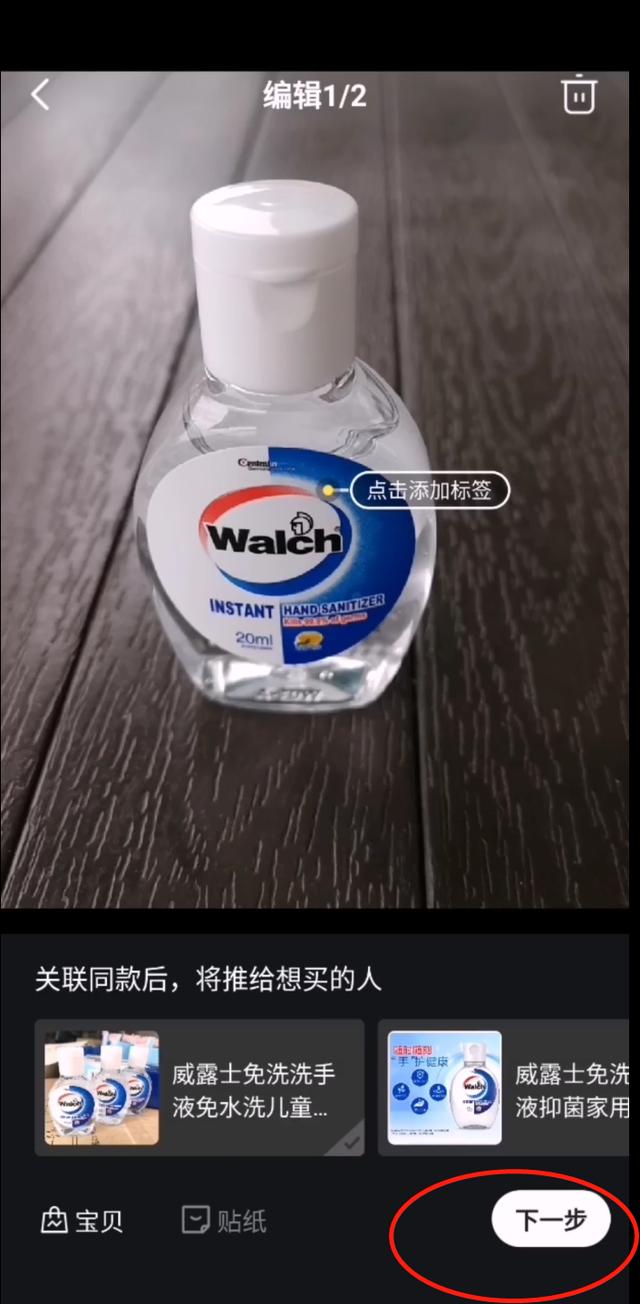
Task: Delete this photo with the trash icon
Action: pyautogui.click(x=579, y=96)
